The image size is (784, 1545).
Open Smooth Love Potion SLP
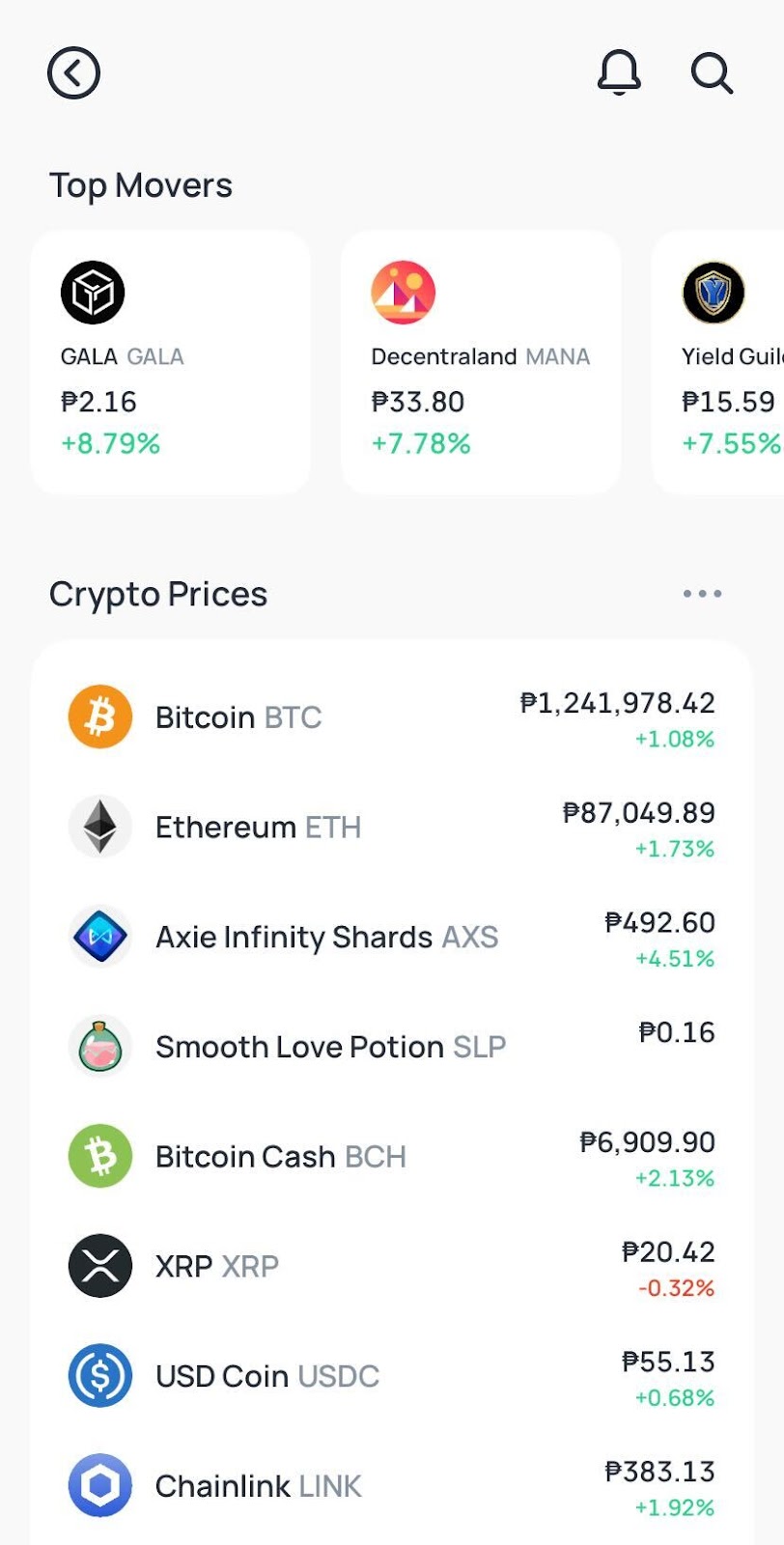[x=391, y=1047]
